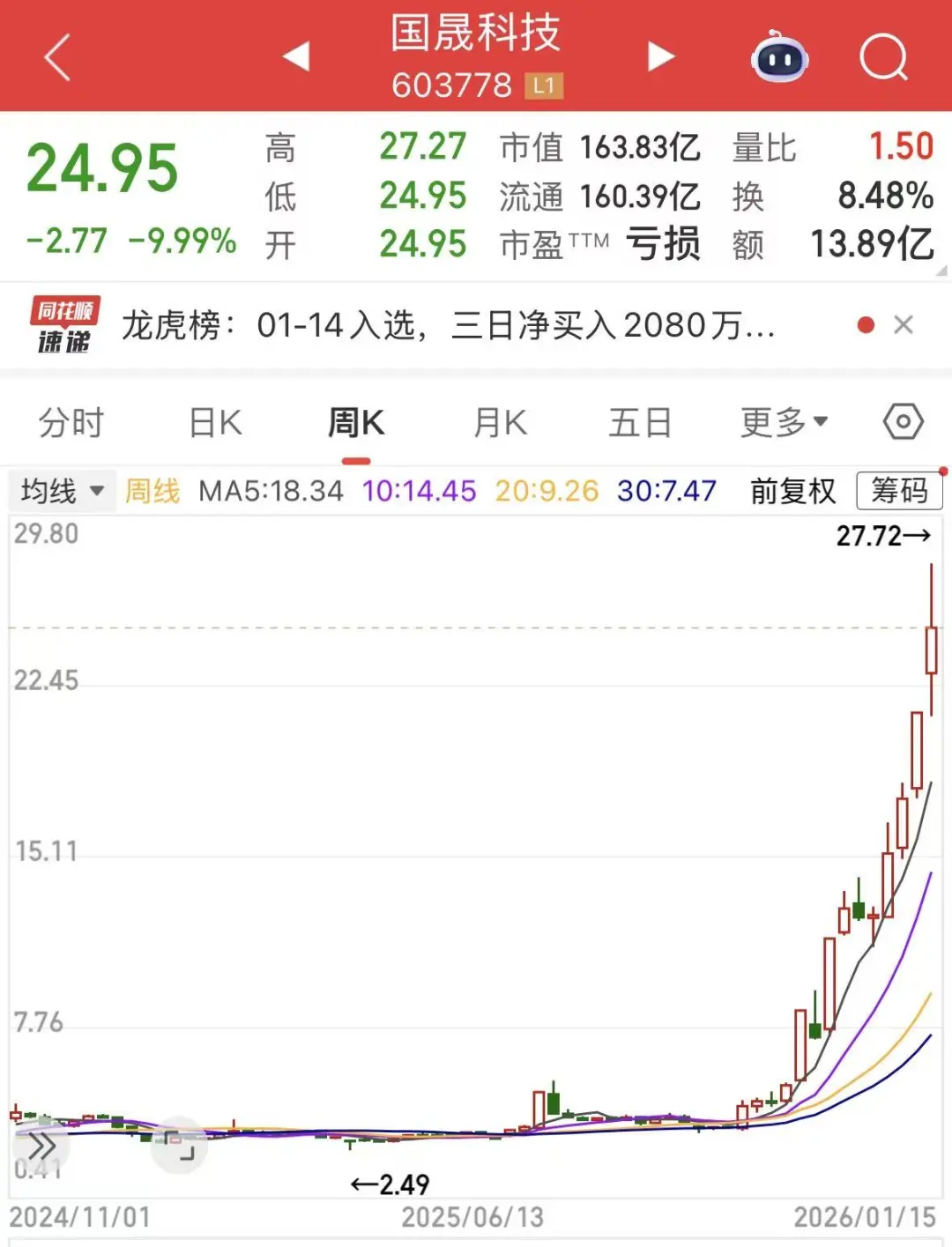Go back using the top-left arrow

pyautogui.click(x=57, y=57)
